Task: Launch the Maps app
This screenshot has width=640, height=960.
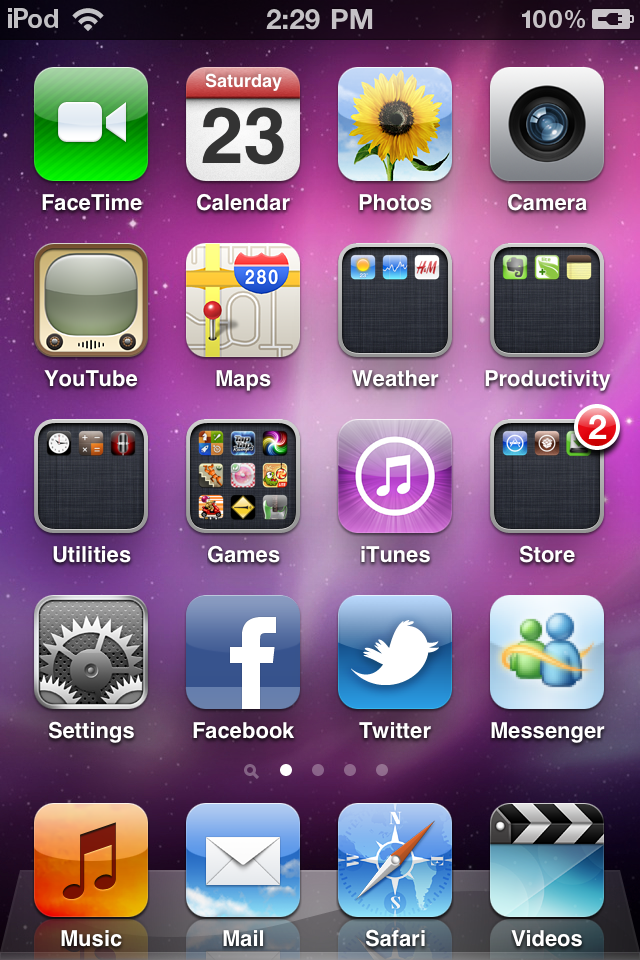Action: click(243, 300)
